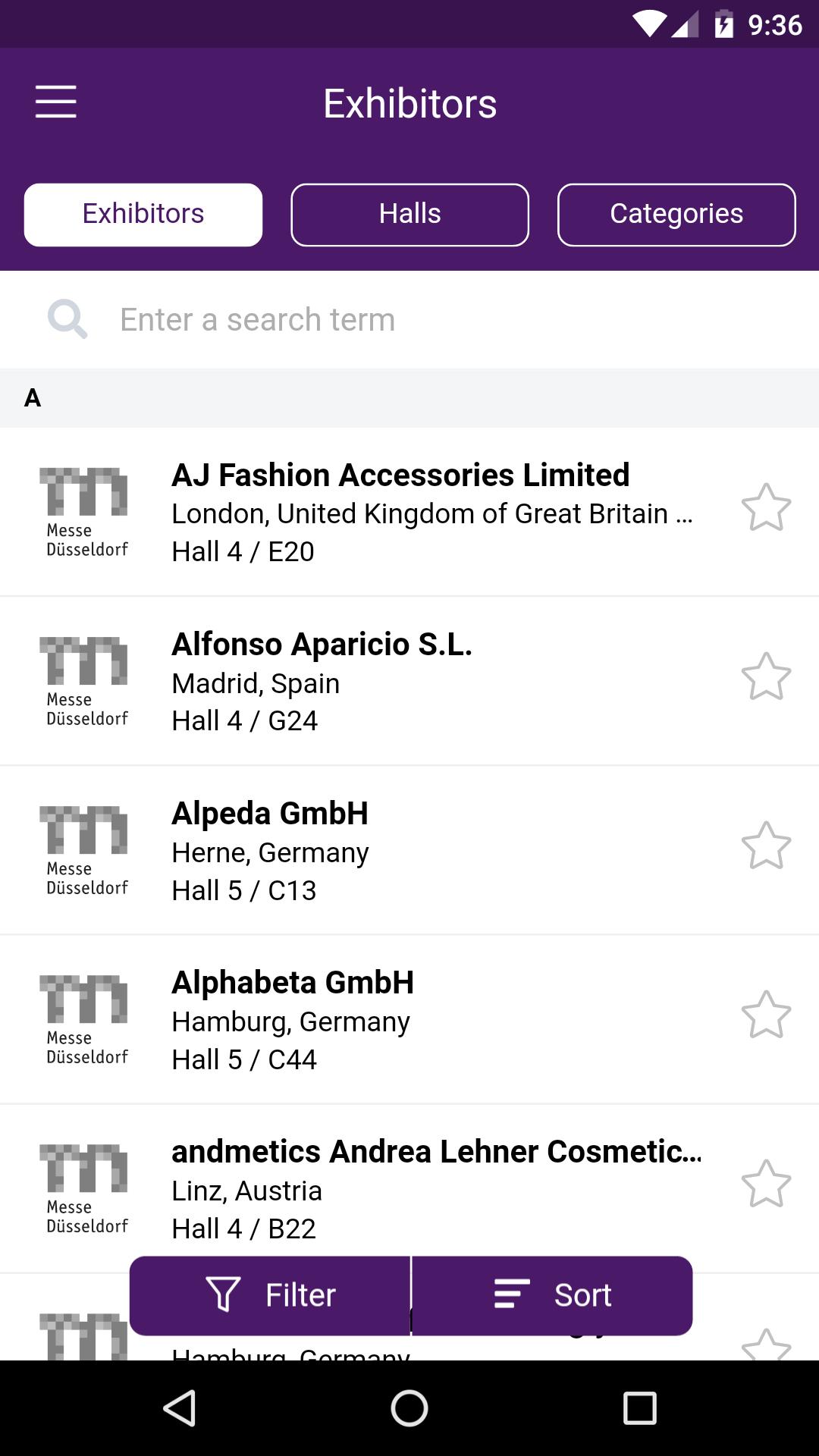The height and width of the screenshot is (1456, 819).
Task: Add Alpeda GmbH to favorites
Action: [766, 846]
